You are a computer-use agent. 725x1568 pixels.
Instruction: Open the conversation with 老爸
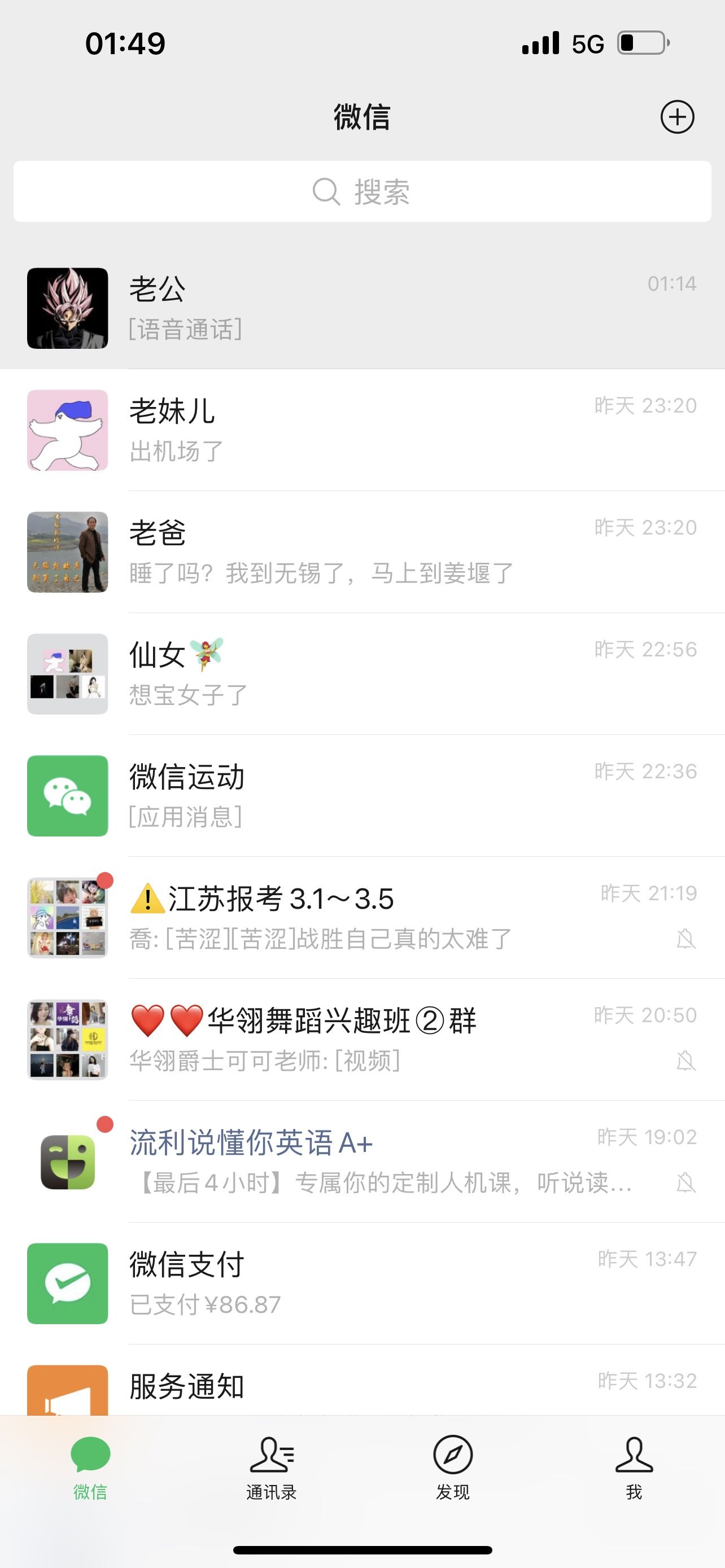[362, 551]
